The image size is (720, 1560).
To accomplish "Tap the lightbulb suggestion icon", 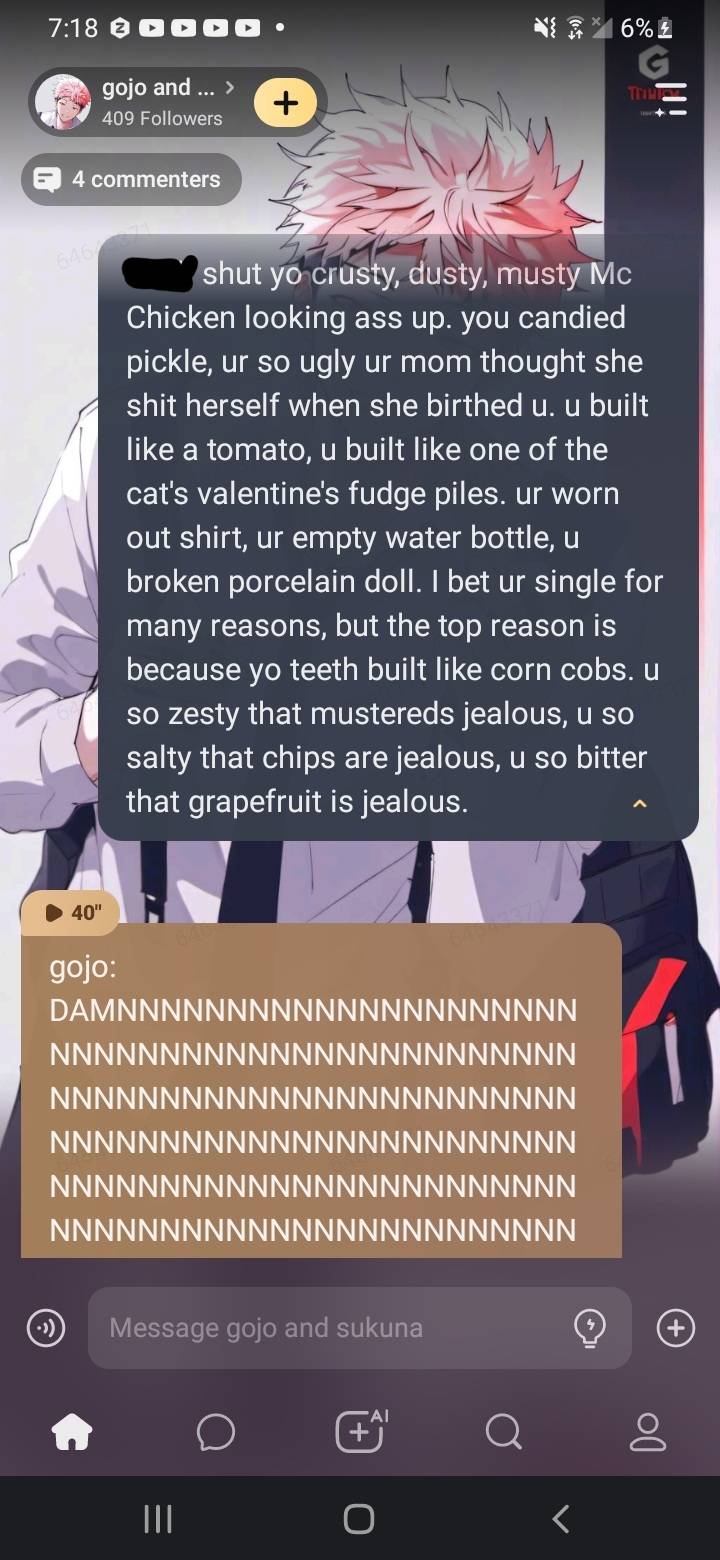I will click(x=590, y=1328).
